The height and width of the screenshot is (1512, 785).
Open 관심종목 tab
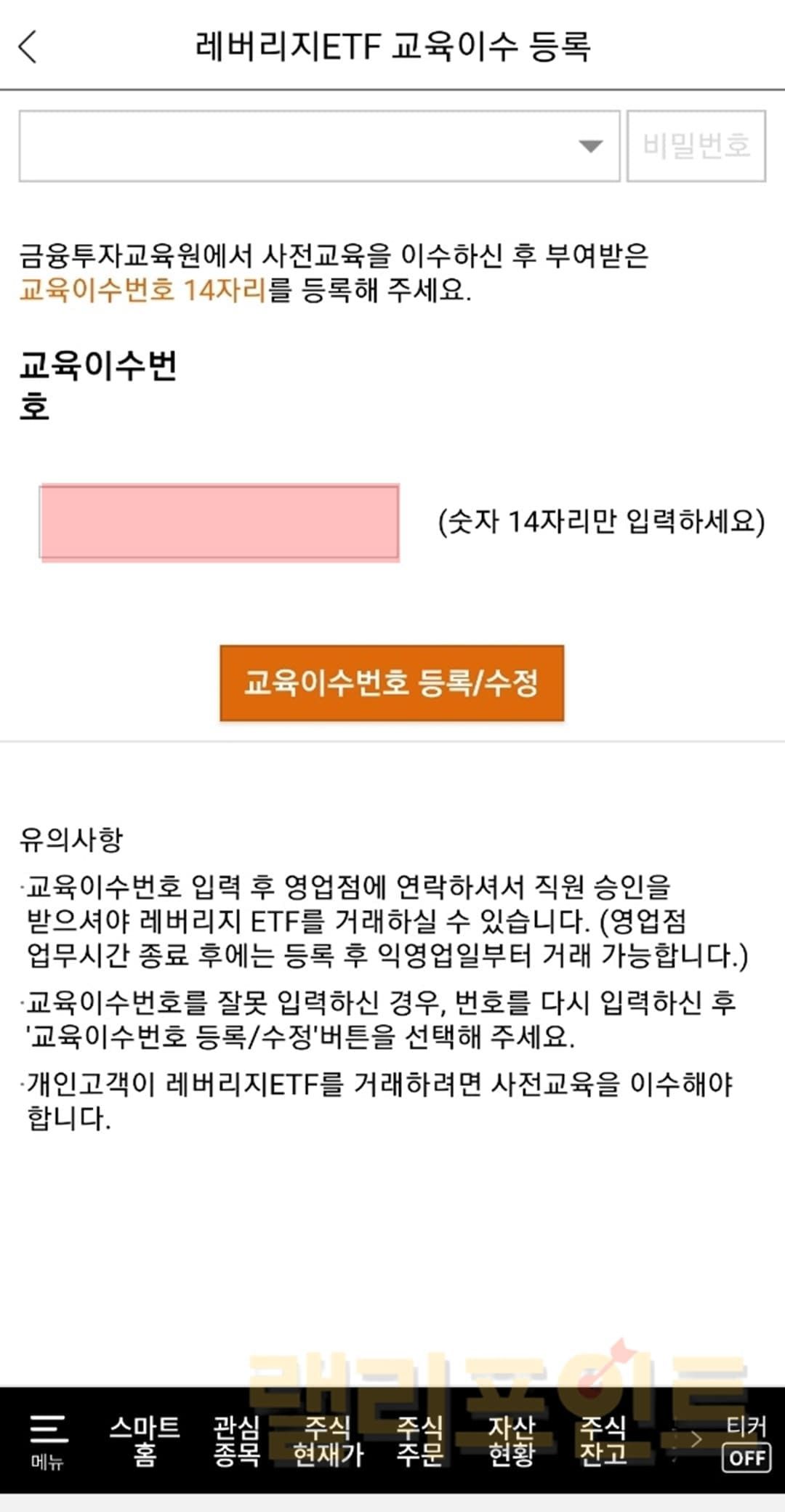pos(236,1440)
